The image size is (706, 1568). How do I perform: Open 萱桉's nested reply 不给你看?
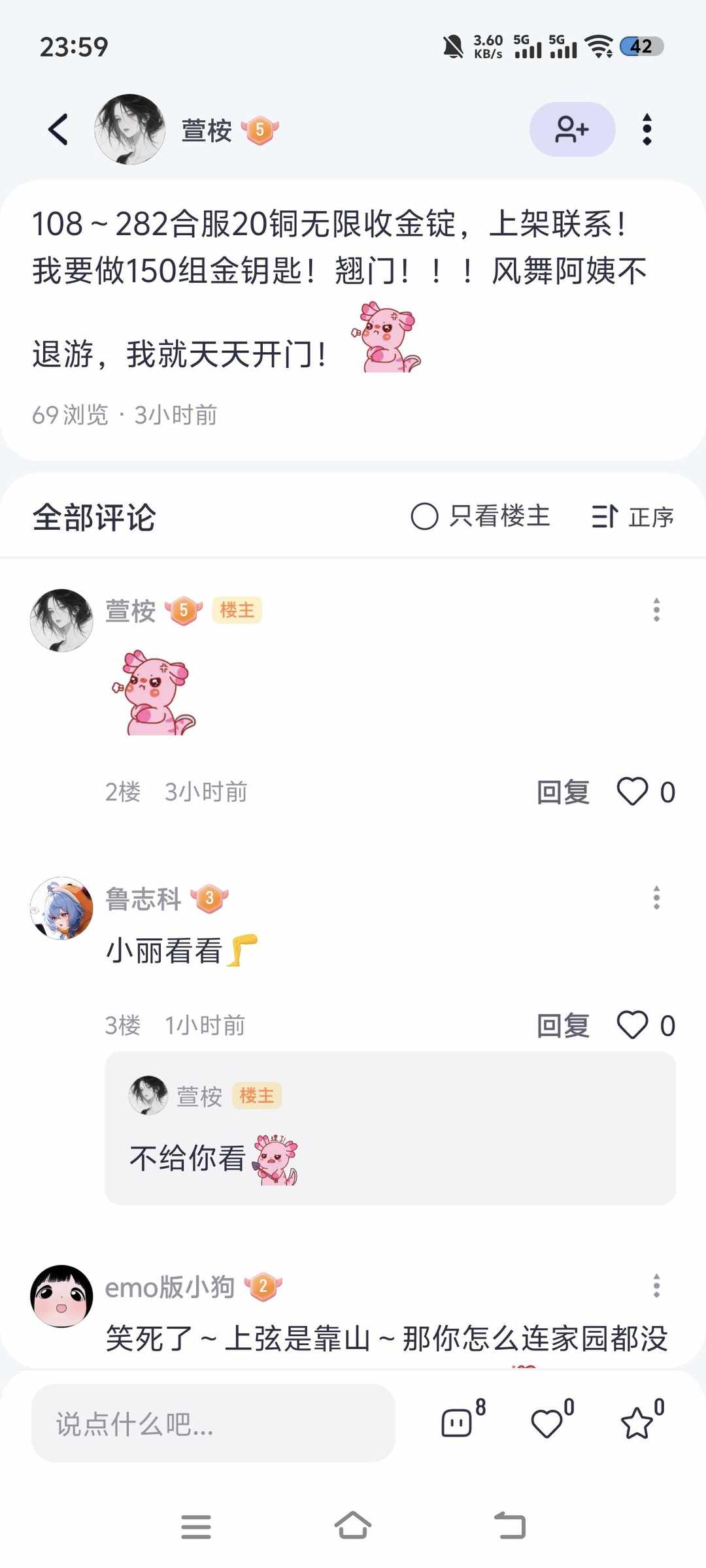coord(390,1128)
